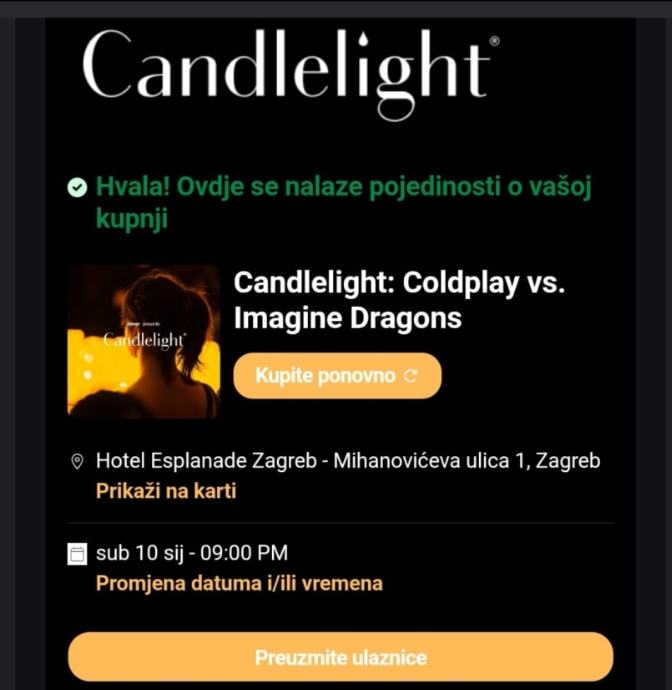Download tickets with Preuzmite ulaznice
672x690 pixels.
tap(340, 657)
